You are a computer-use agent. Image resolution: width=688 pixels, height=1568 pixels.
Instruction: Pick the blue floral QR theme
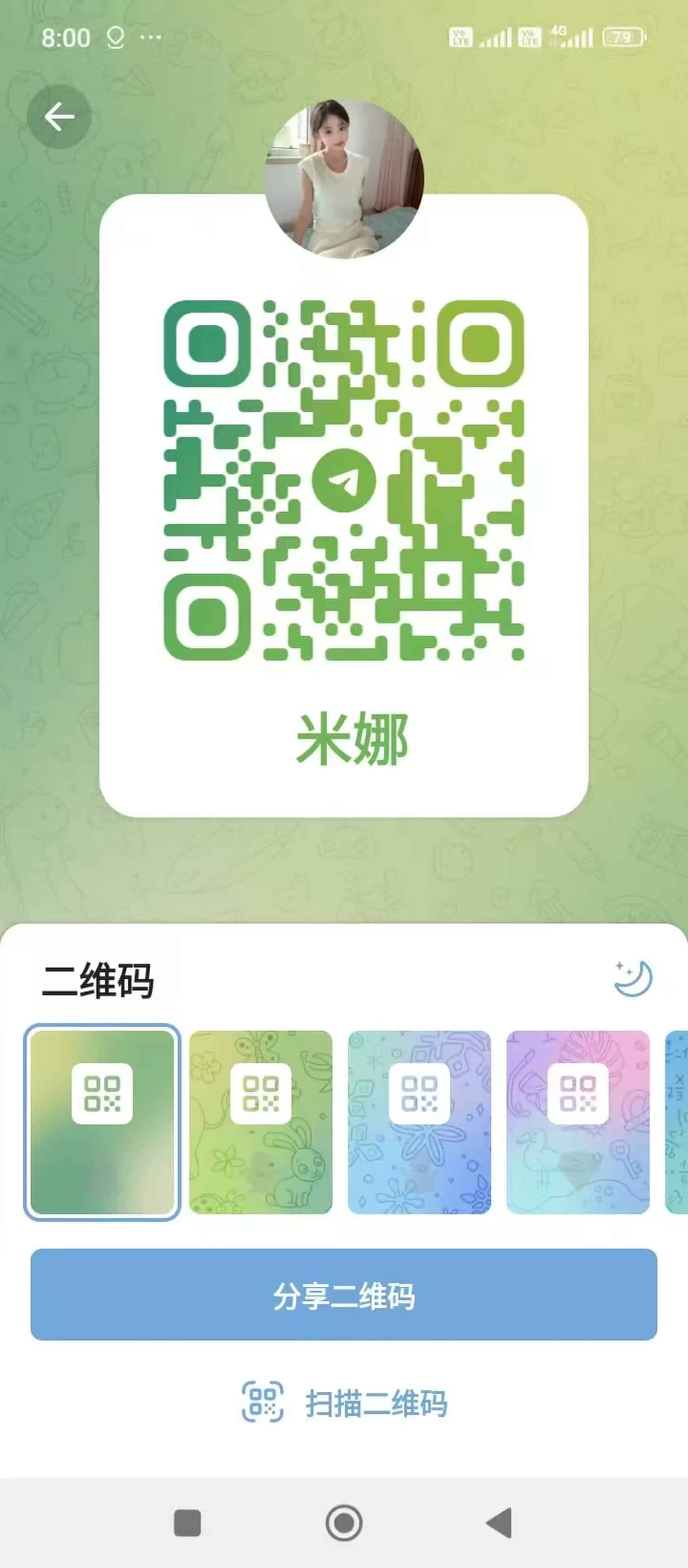tap(419, 1122)
